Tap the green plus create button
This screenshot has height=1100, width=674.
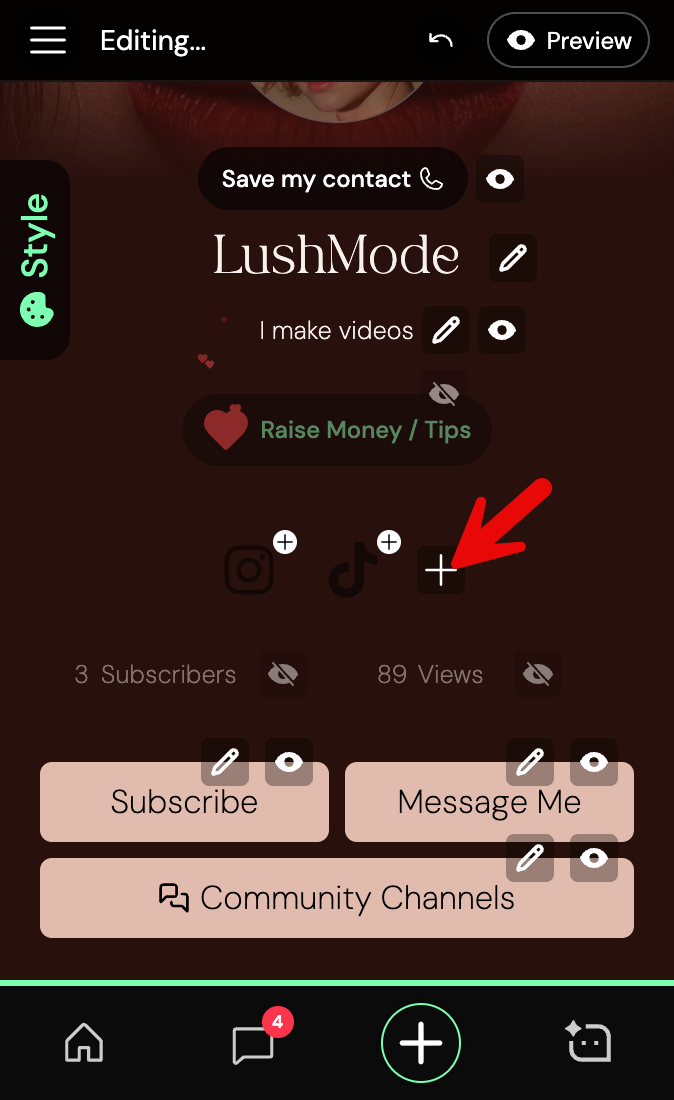pyautogui.click(x=421, y=1044)
